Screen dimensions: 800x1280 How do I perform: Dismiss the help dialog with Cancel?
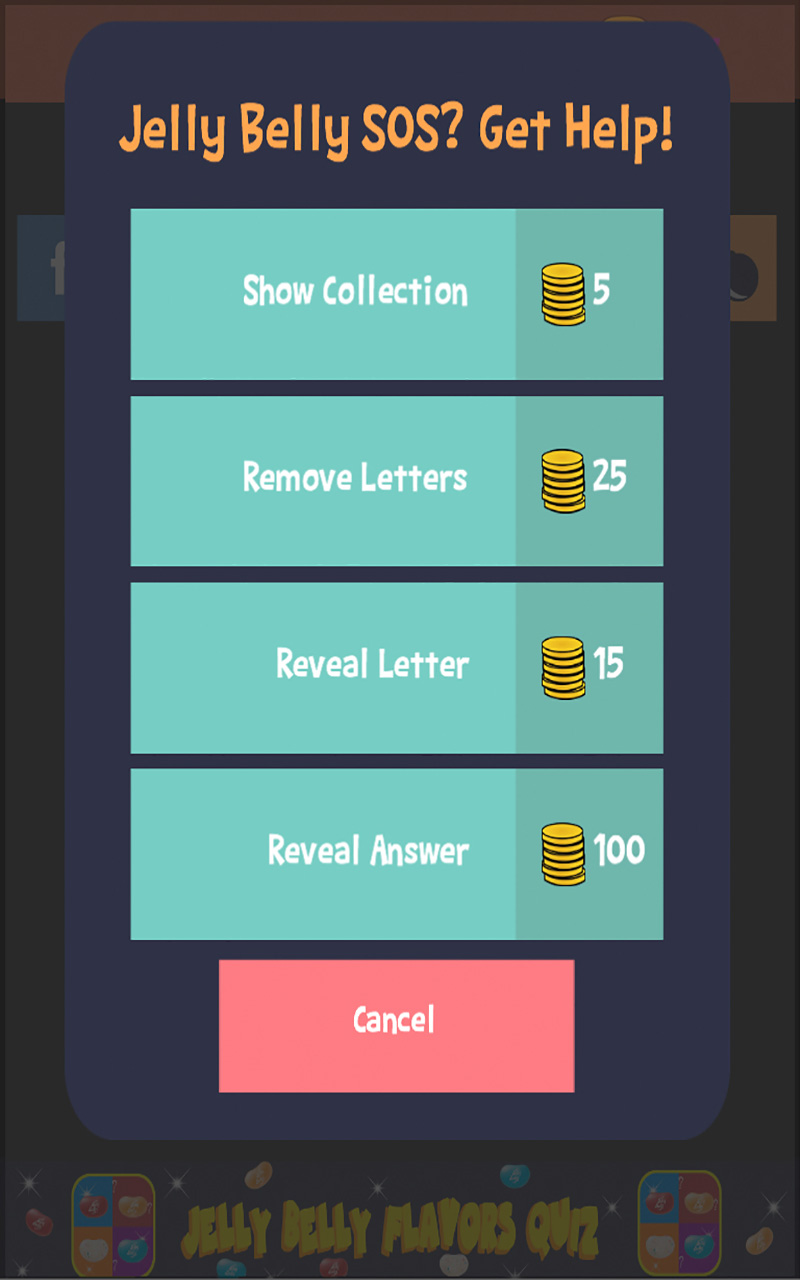(x=396, y=1025)
